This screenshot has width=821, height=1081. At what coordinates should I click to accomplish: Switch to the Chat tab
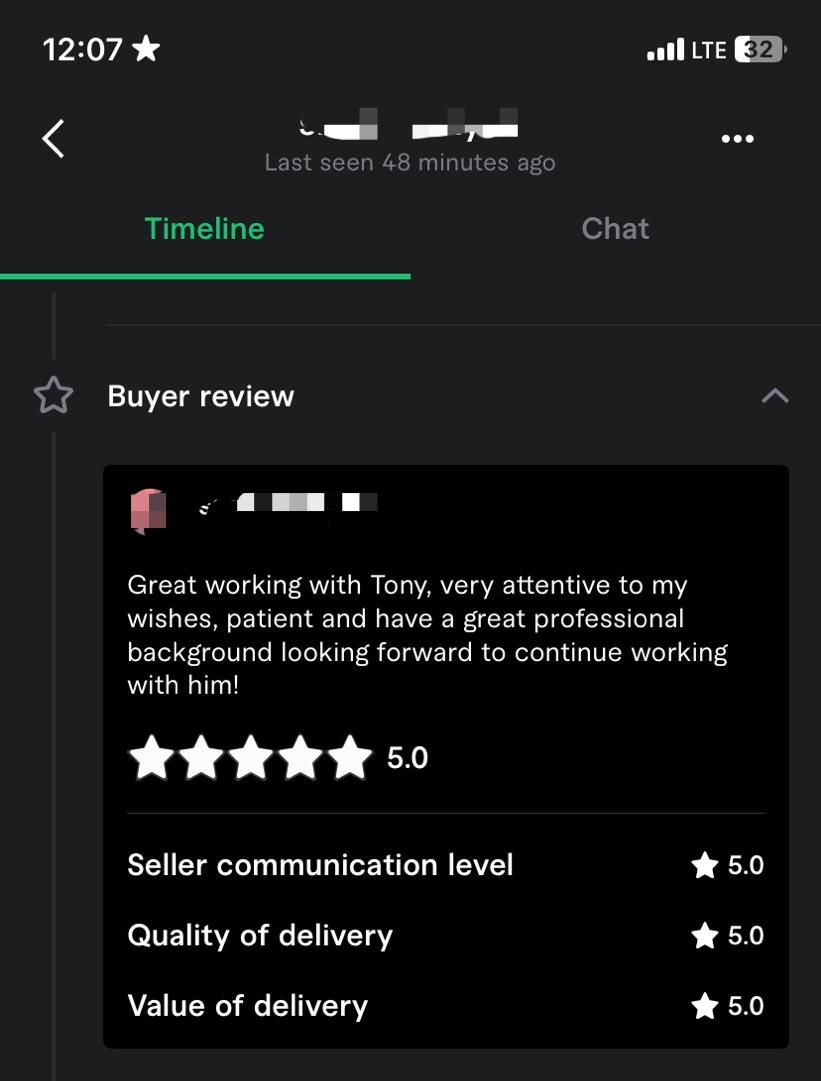point(615,229)
